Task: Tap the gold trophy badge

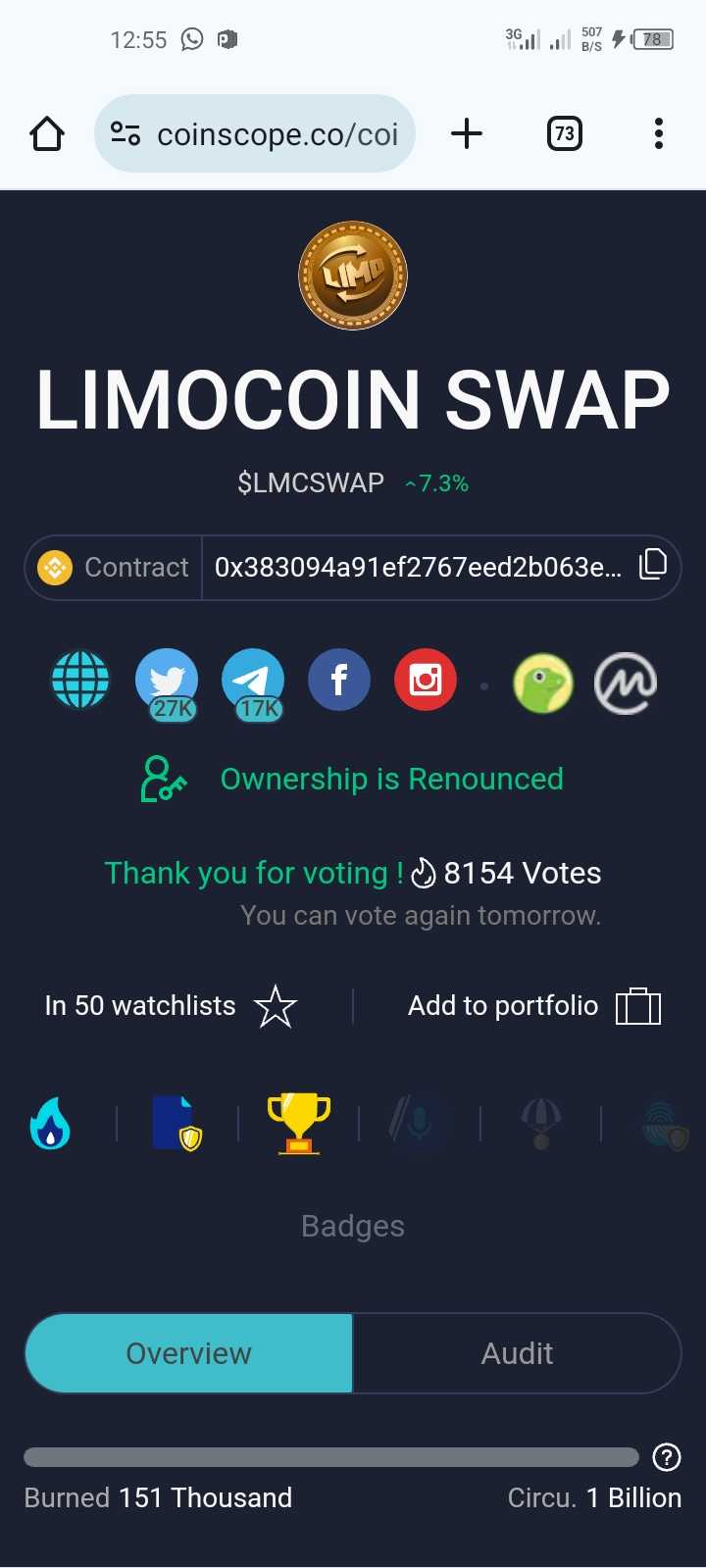Action: coord(298,1123)
